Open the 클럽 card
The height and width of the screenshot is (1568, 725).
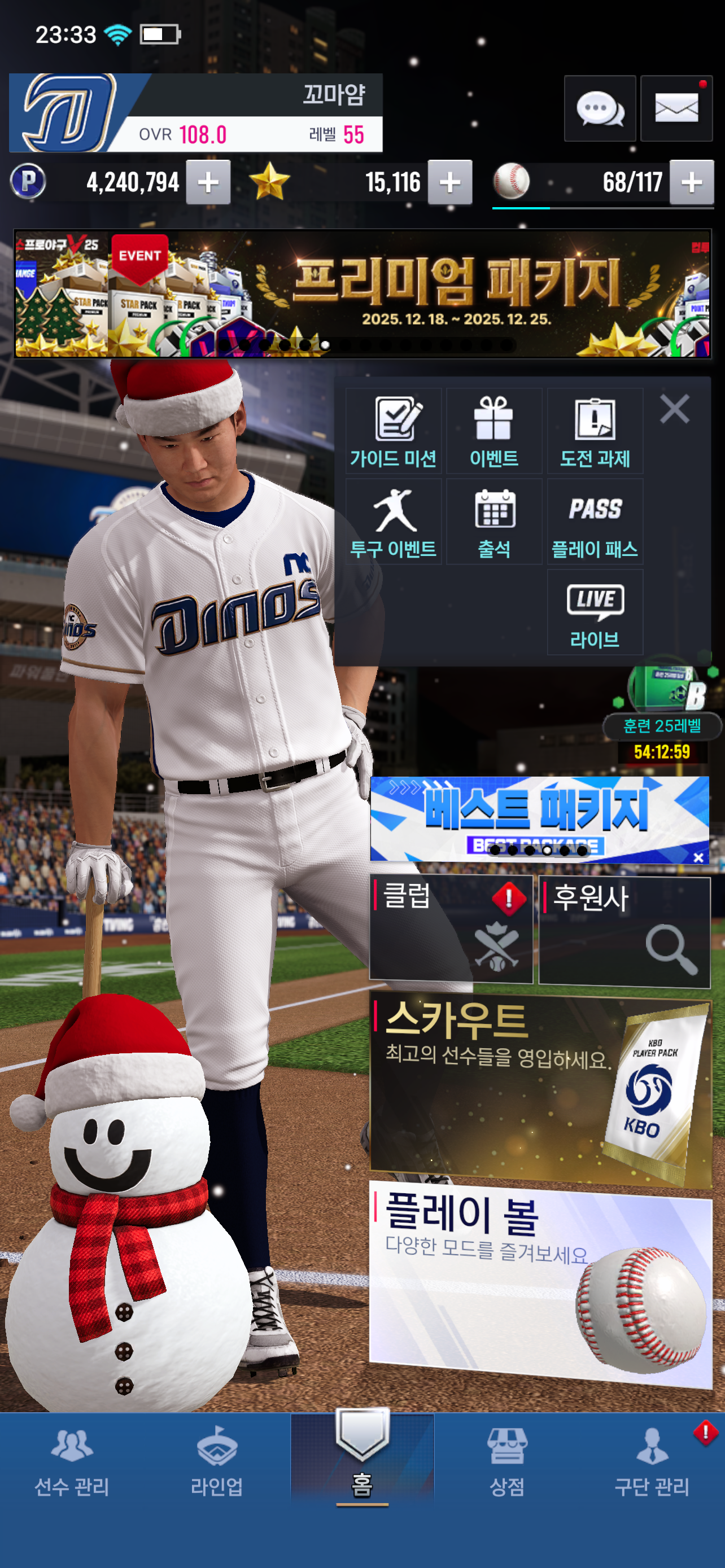pyautogui.click(x=451, y=928)
